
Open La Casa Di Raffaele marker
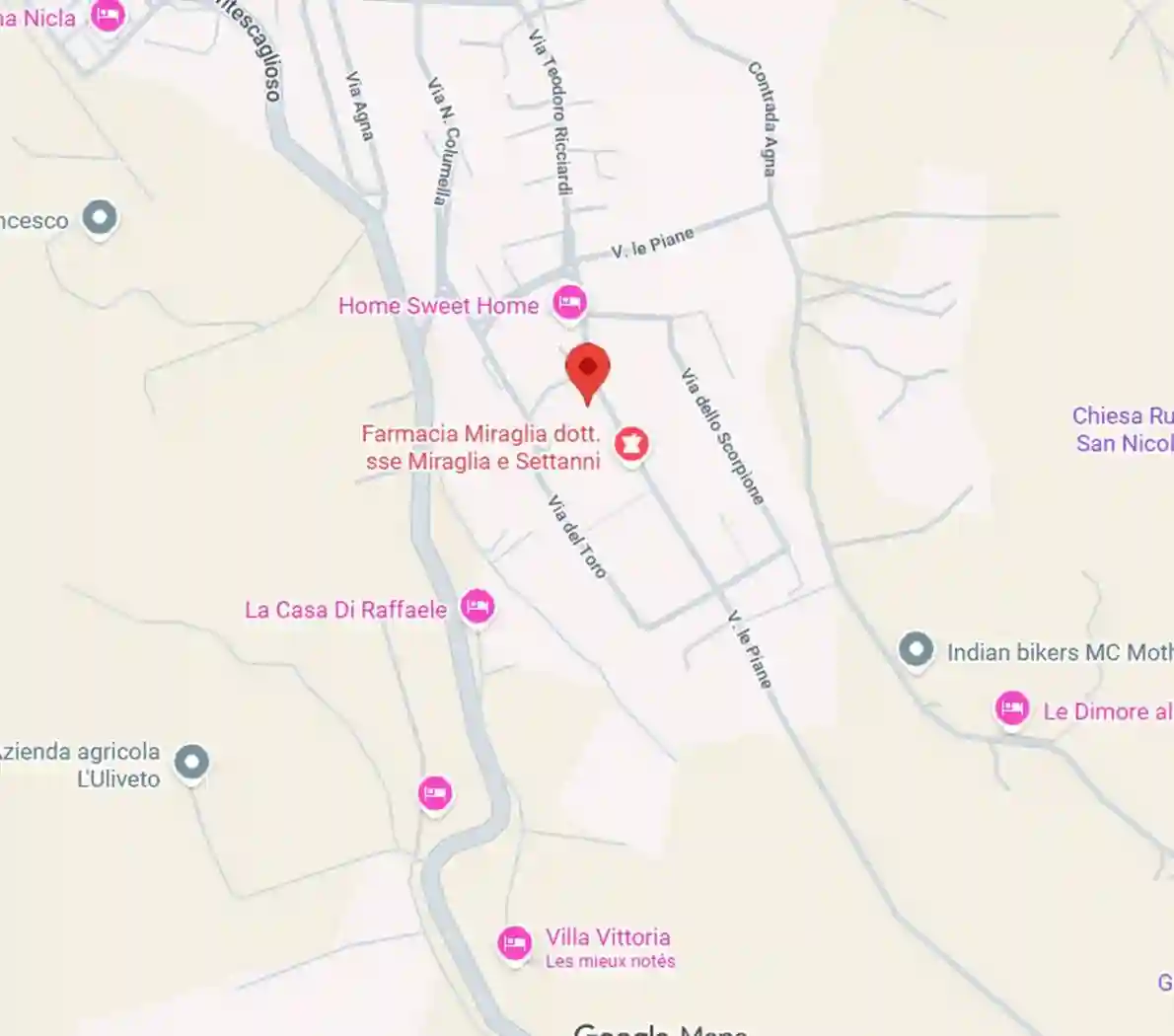click(x=477, y=606)
